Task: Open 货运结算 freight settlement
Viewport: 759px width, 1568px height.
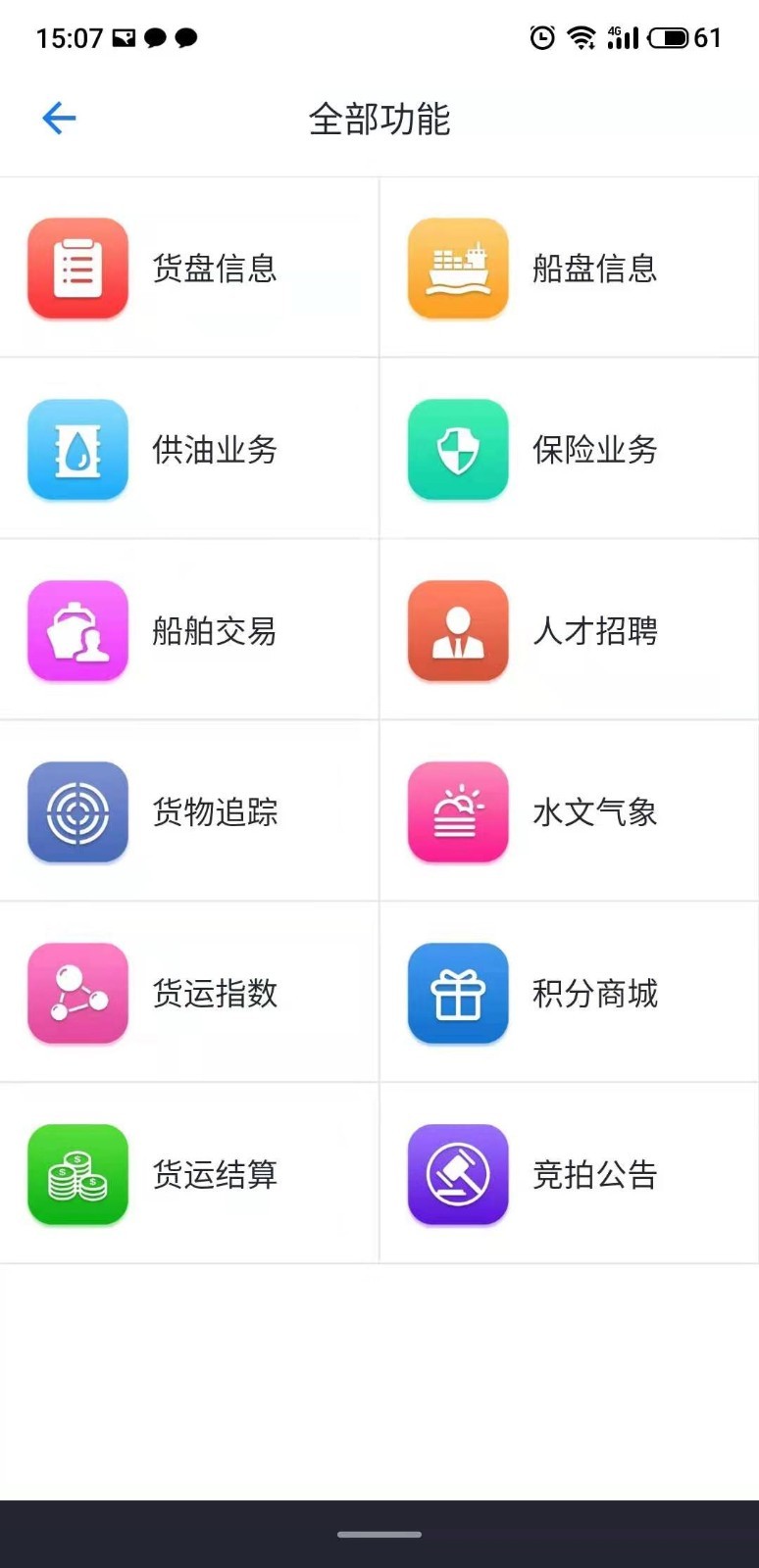Action: pyautogui.click(x=188, y=1174)
